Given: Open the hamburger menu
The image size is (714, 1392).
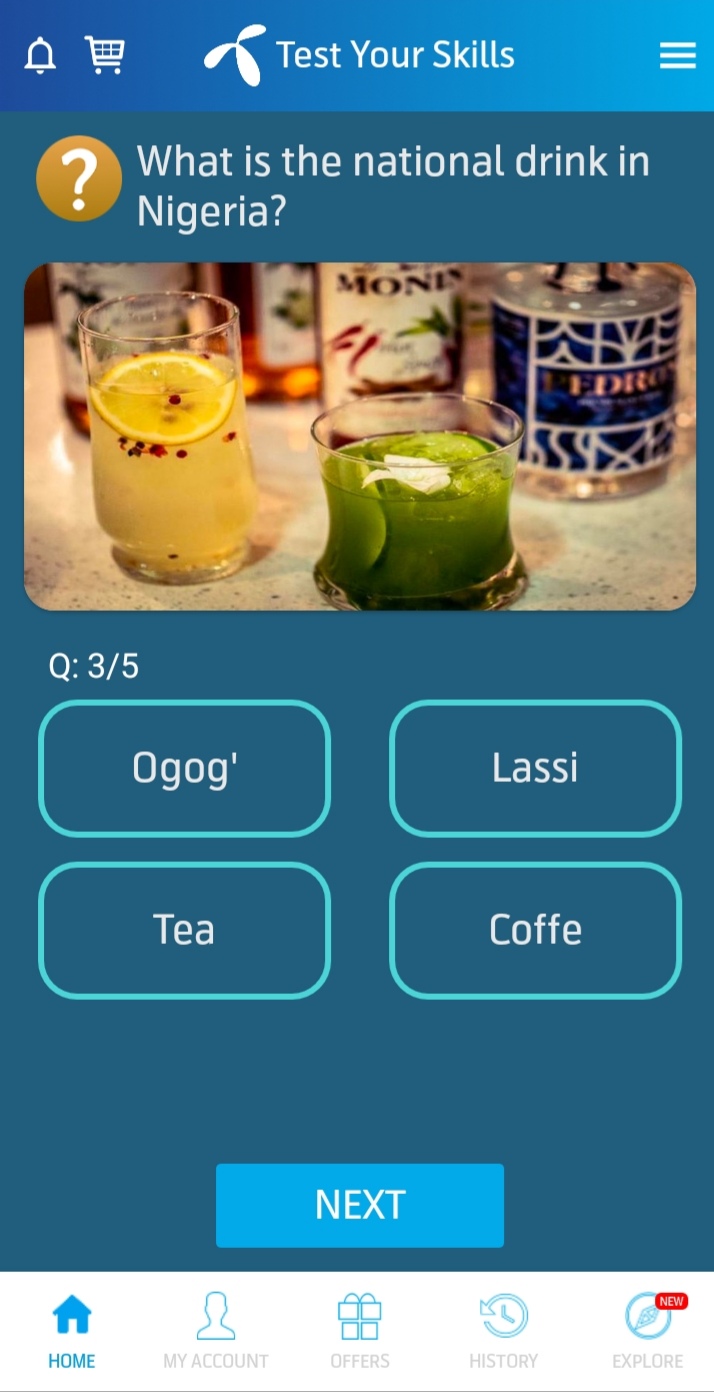Looking at the screenshot, I should coord(677,56).
